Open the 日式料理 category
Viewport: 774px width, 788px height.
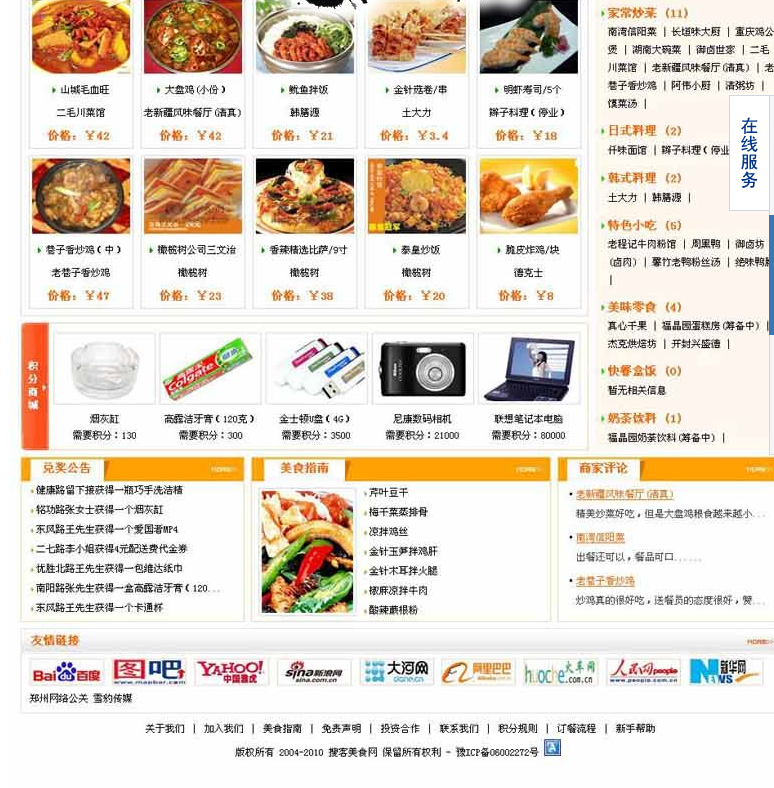pyautogui.click(x=632, y=130)
